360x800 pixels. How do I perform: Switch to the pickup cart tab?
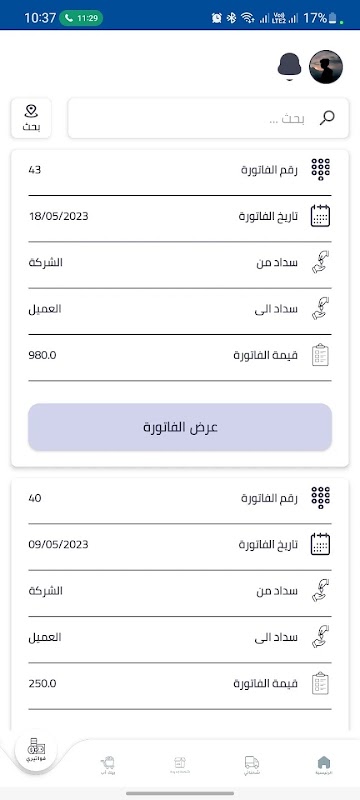(x=108, y=765)
